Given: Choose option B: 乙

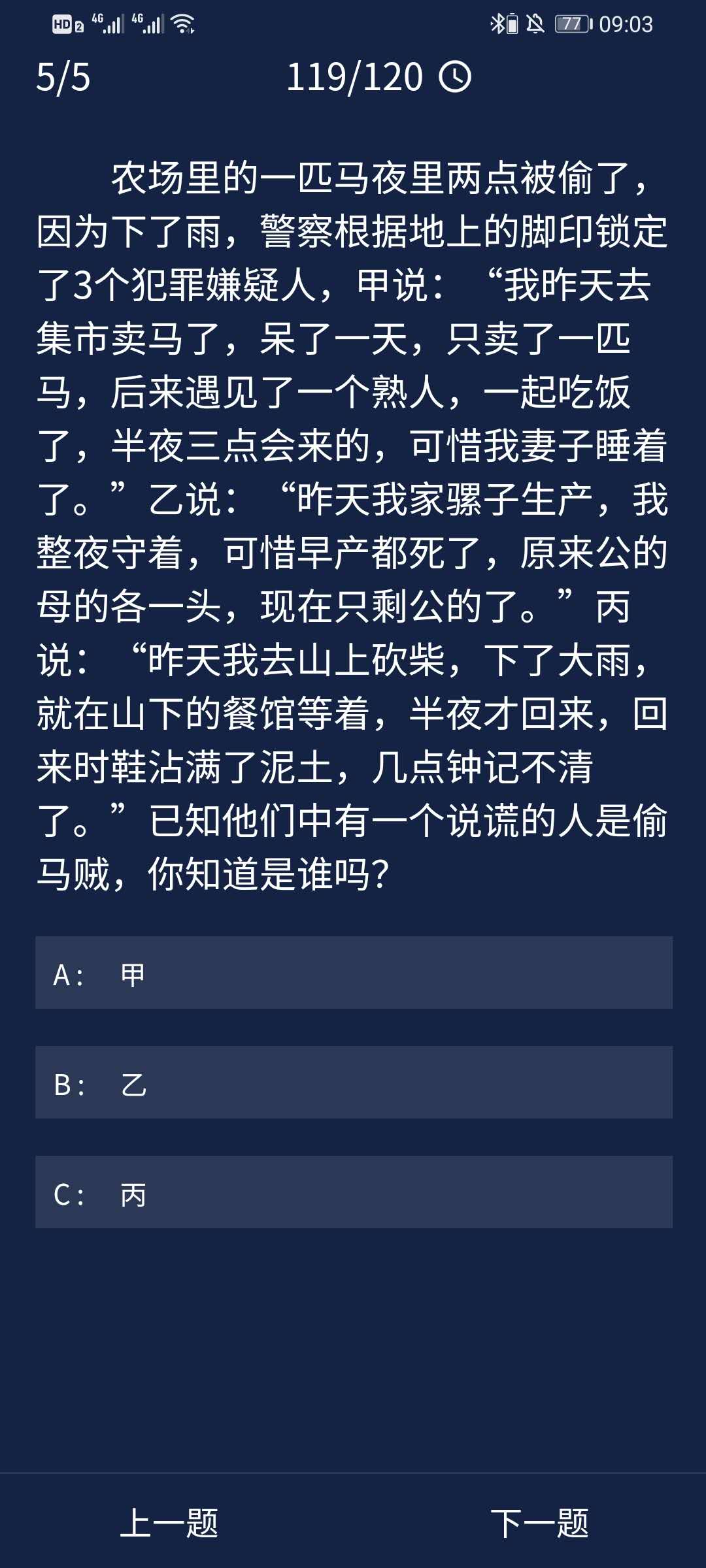Looking at the screenshot, I should tap(353, 1083).
